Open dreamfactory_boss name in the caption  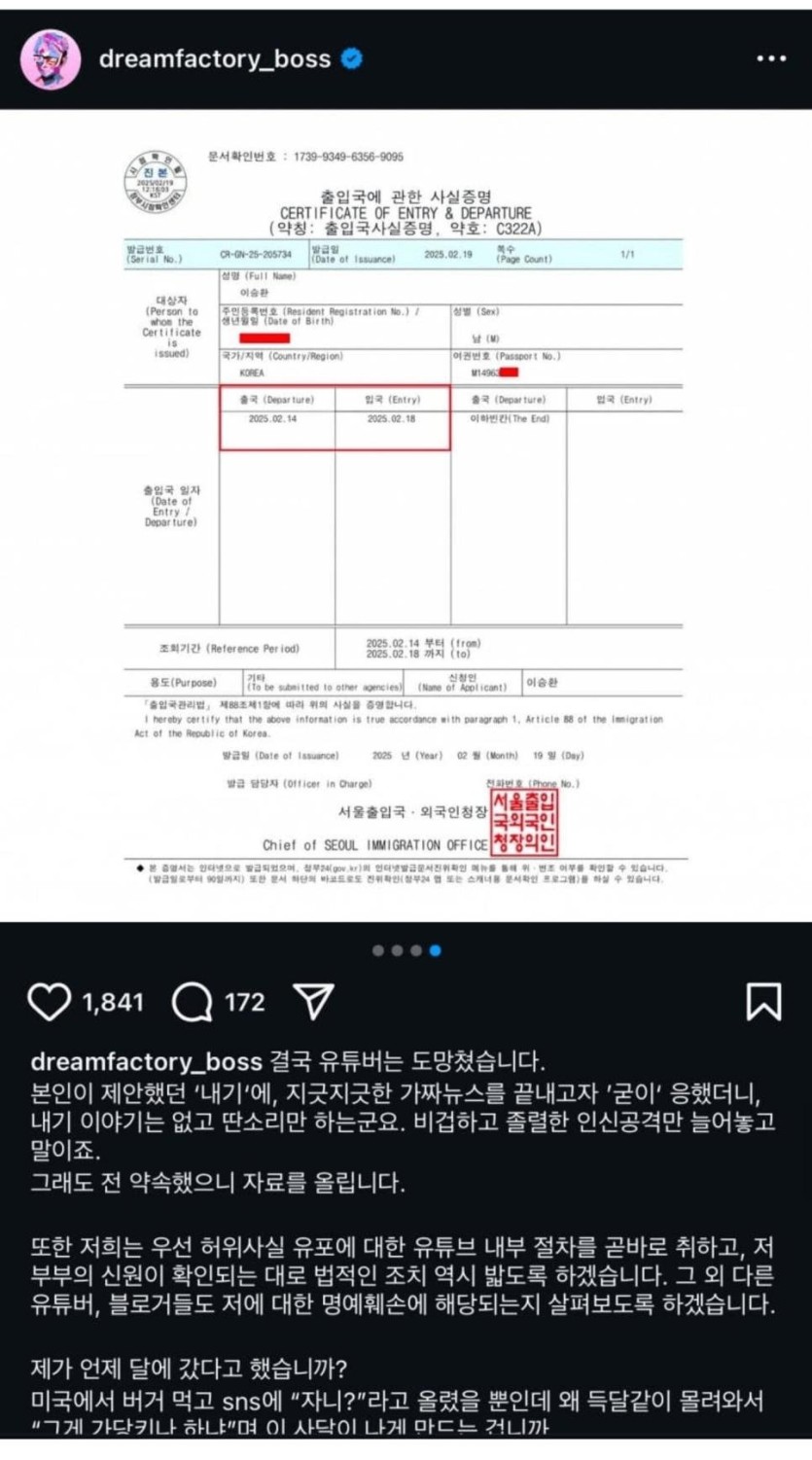point(147,1060)
